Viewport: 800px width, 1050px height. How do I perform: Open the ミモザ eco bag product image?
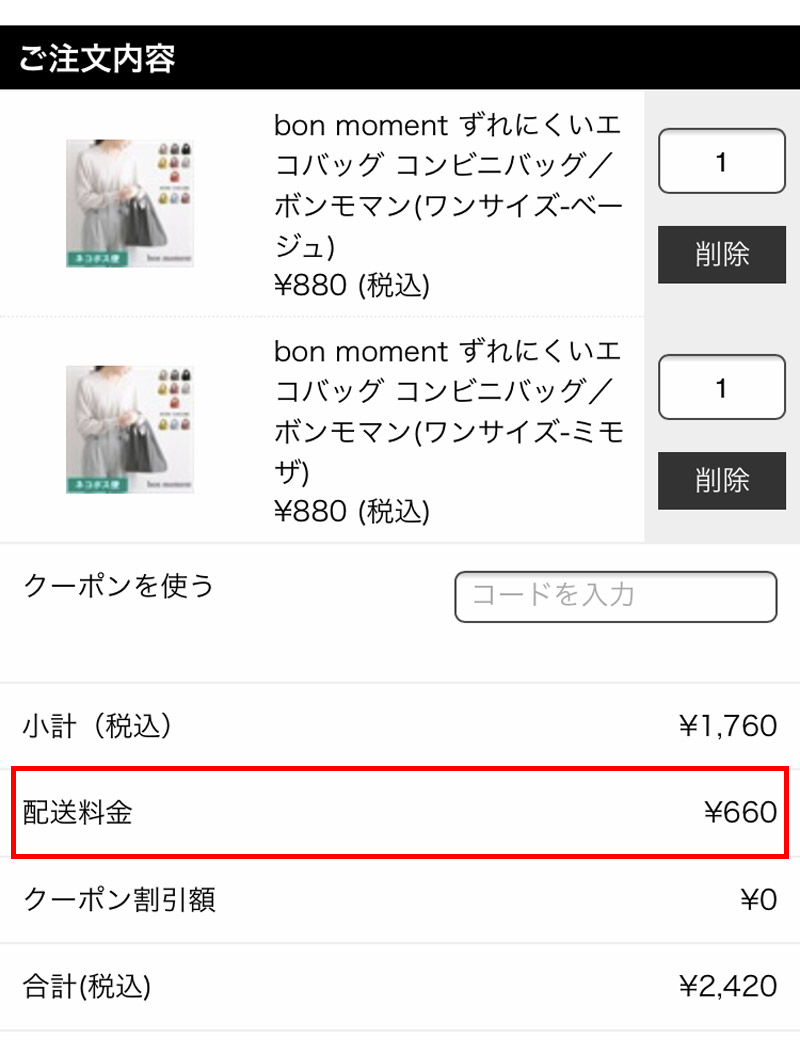(129, 429)
